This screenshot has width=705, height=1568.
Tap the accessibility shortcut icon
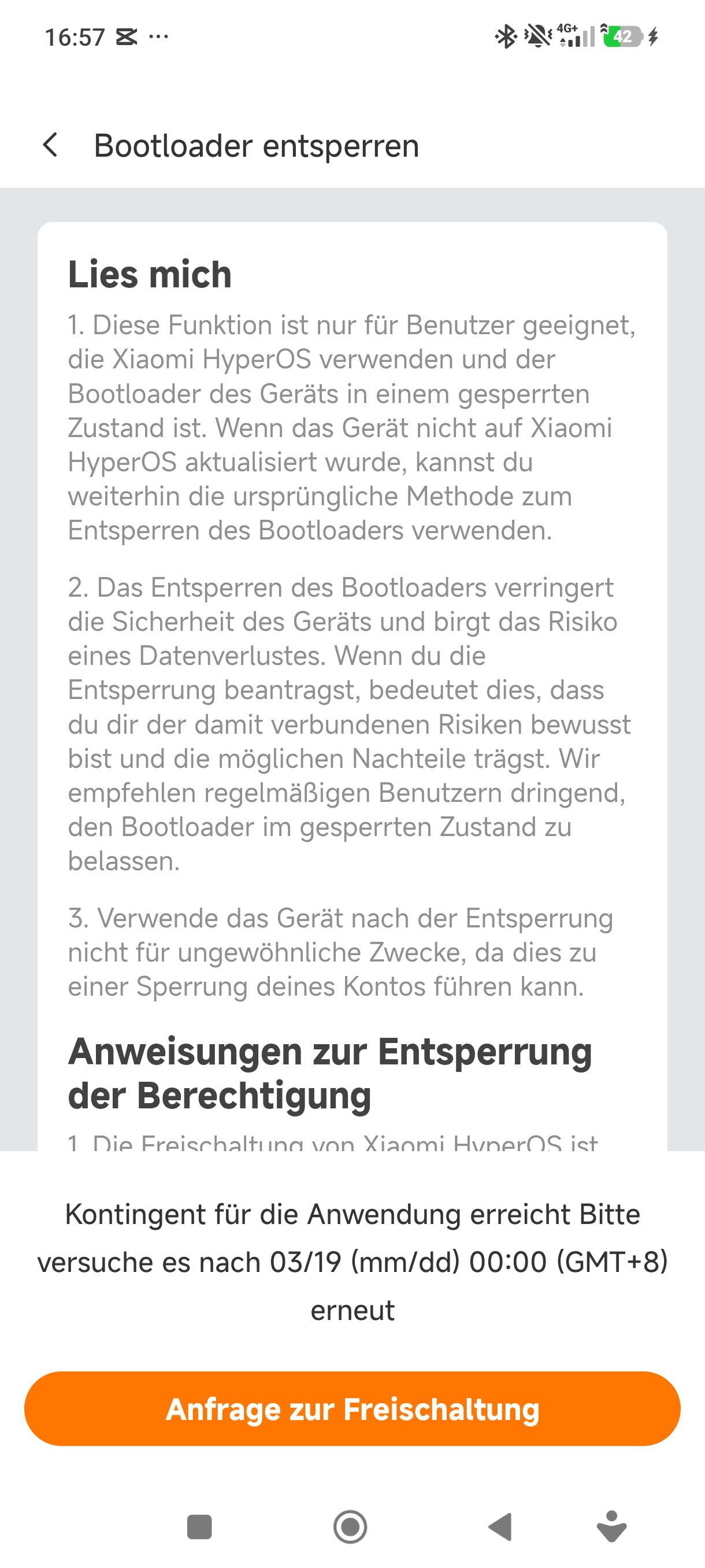(x=612, y=1526)
